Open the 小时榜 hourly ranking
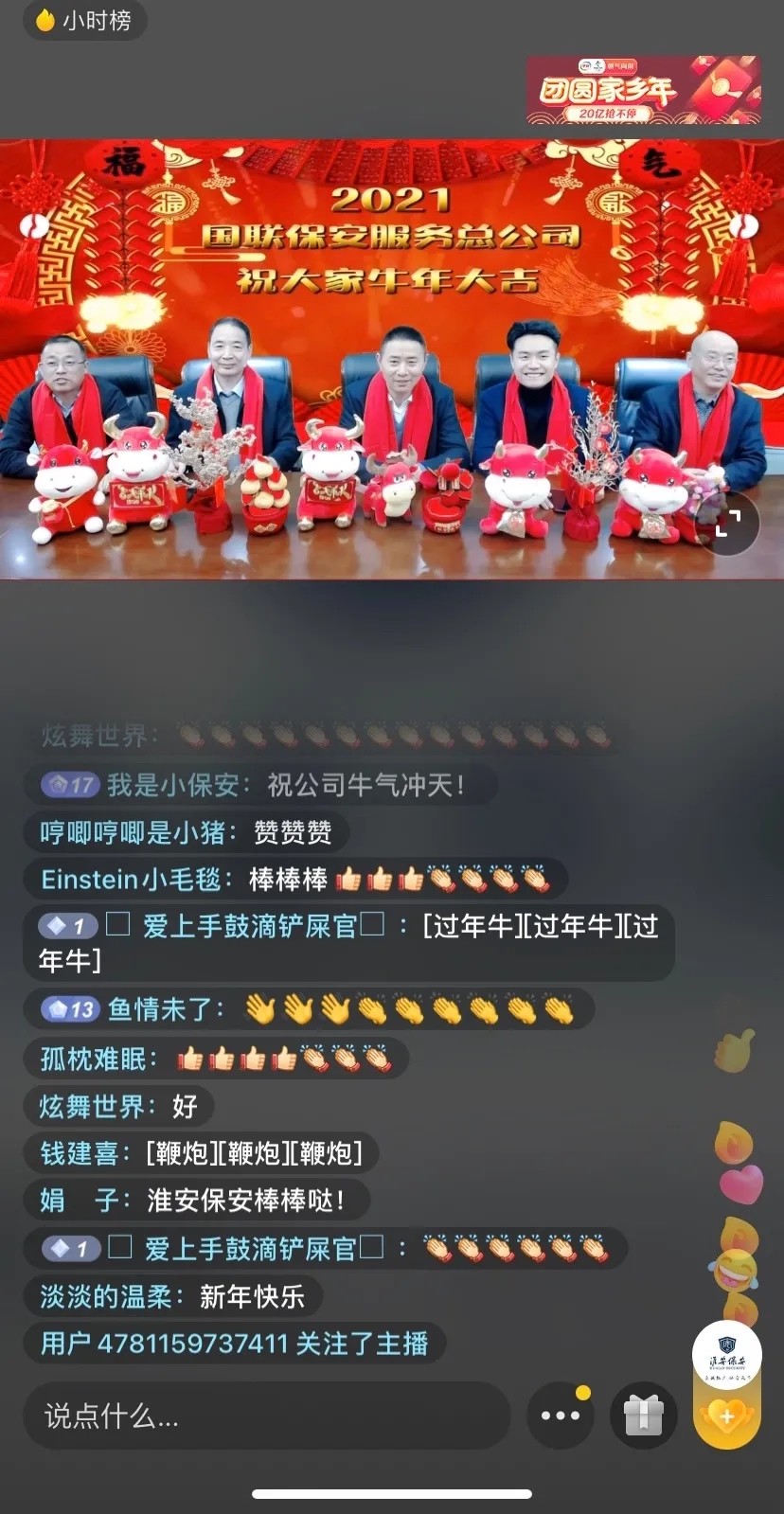The height and width of the screenshot is (1514, 784). click(x=84, y=20)
